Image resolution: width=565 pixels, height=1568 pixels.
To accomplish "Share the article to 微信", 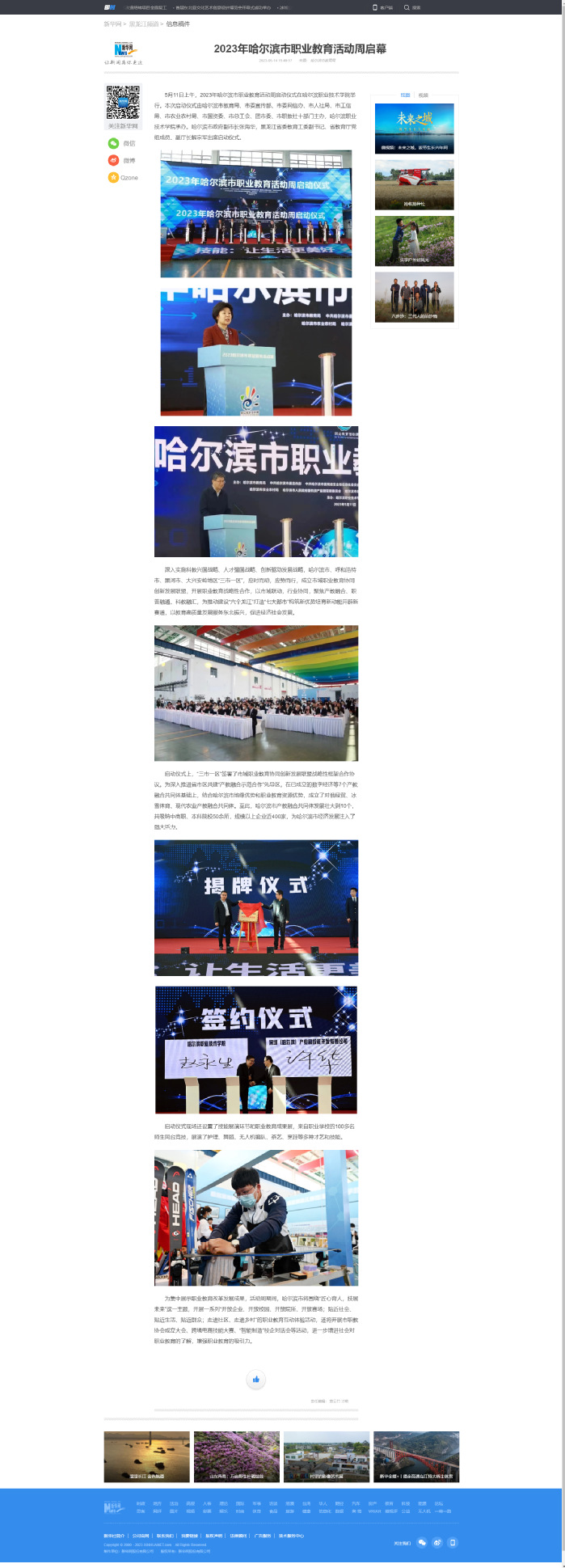I will click(x=121, y=143).
